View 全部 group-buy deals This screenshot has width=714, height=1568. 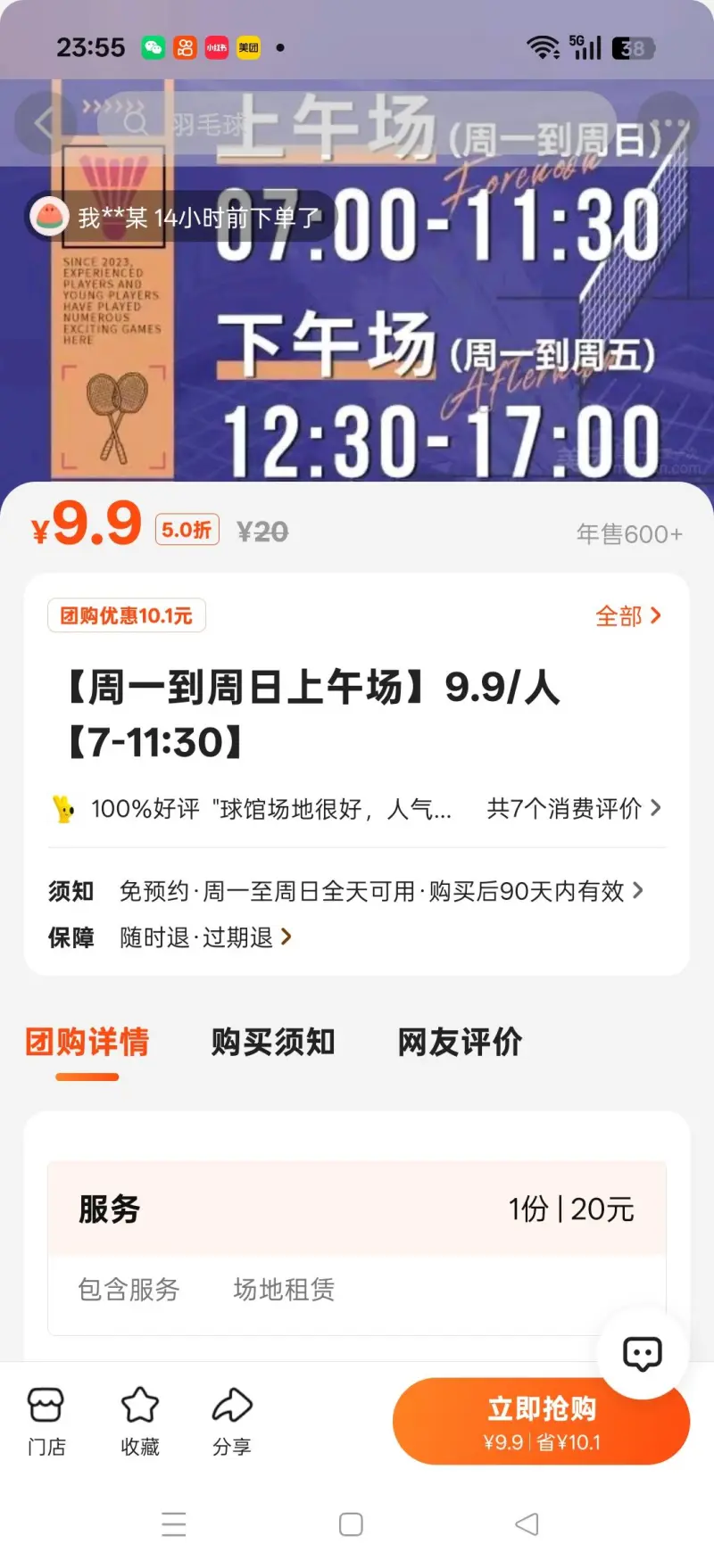pyautogui.click(x=627, y=615)
